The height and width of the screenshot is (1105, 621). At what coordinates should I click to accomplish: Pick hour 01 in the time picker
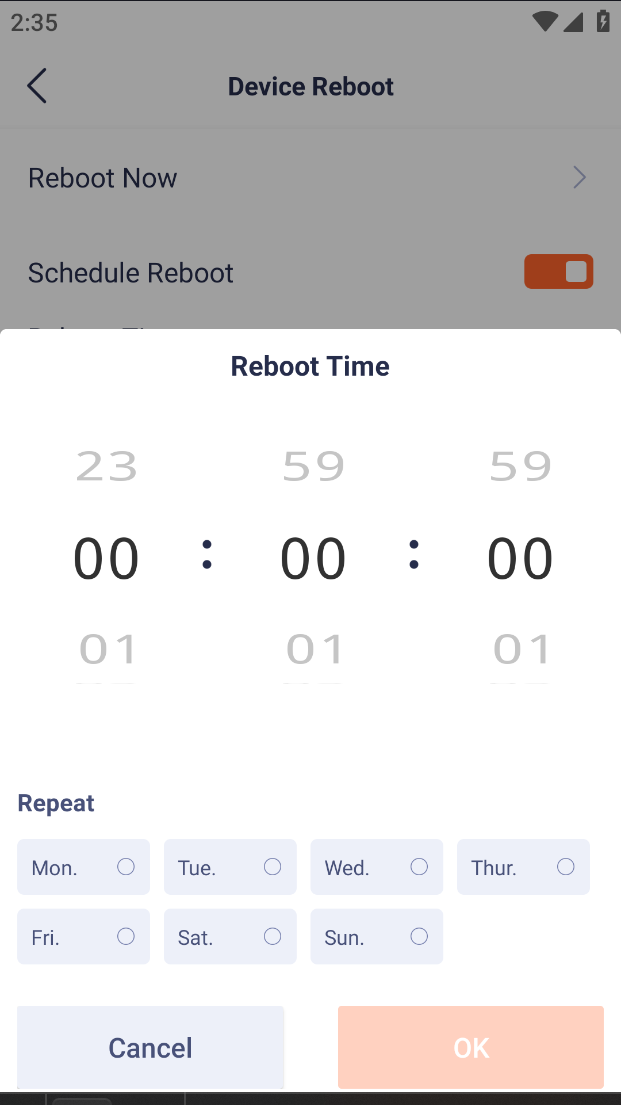[x=107, y=650]
